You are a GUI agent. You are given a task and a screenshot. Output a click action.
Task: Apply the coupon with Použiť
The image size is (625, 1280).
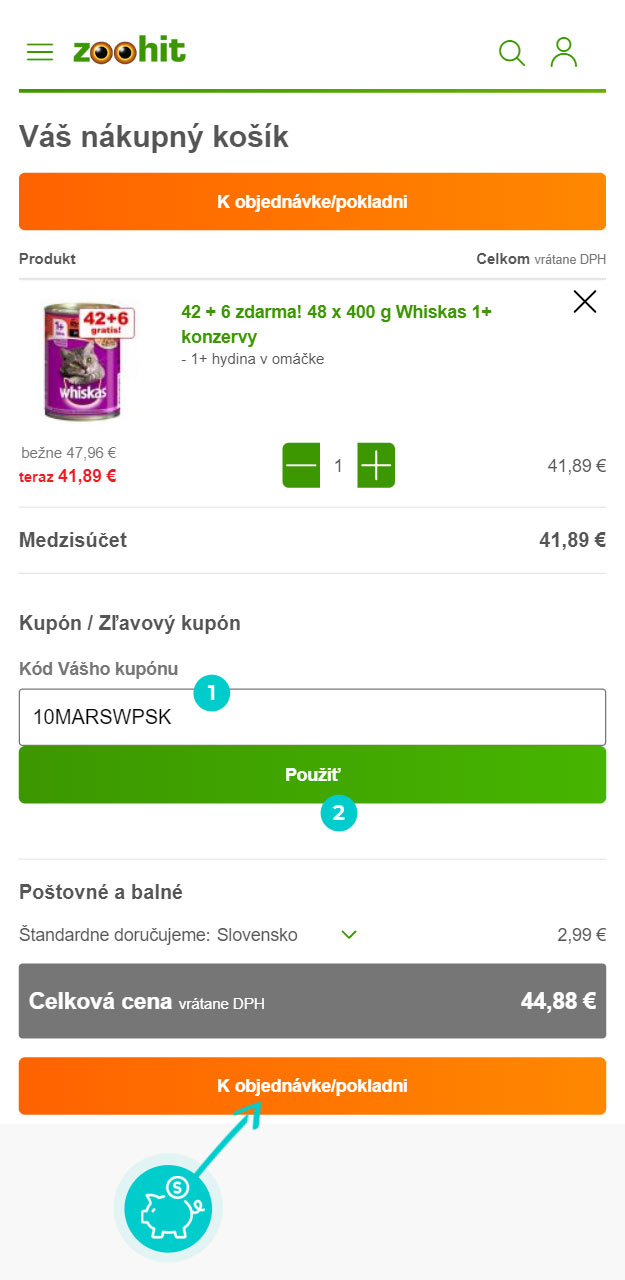click(x=312, y=775)
